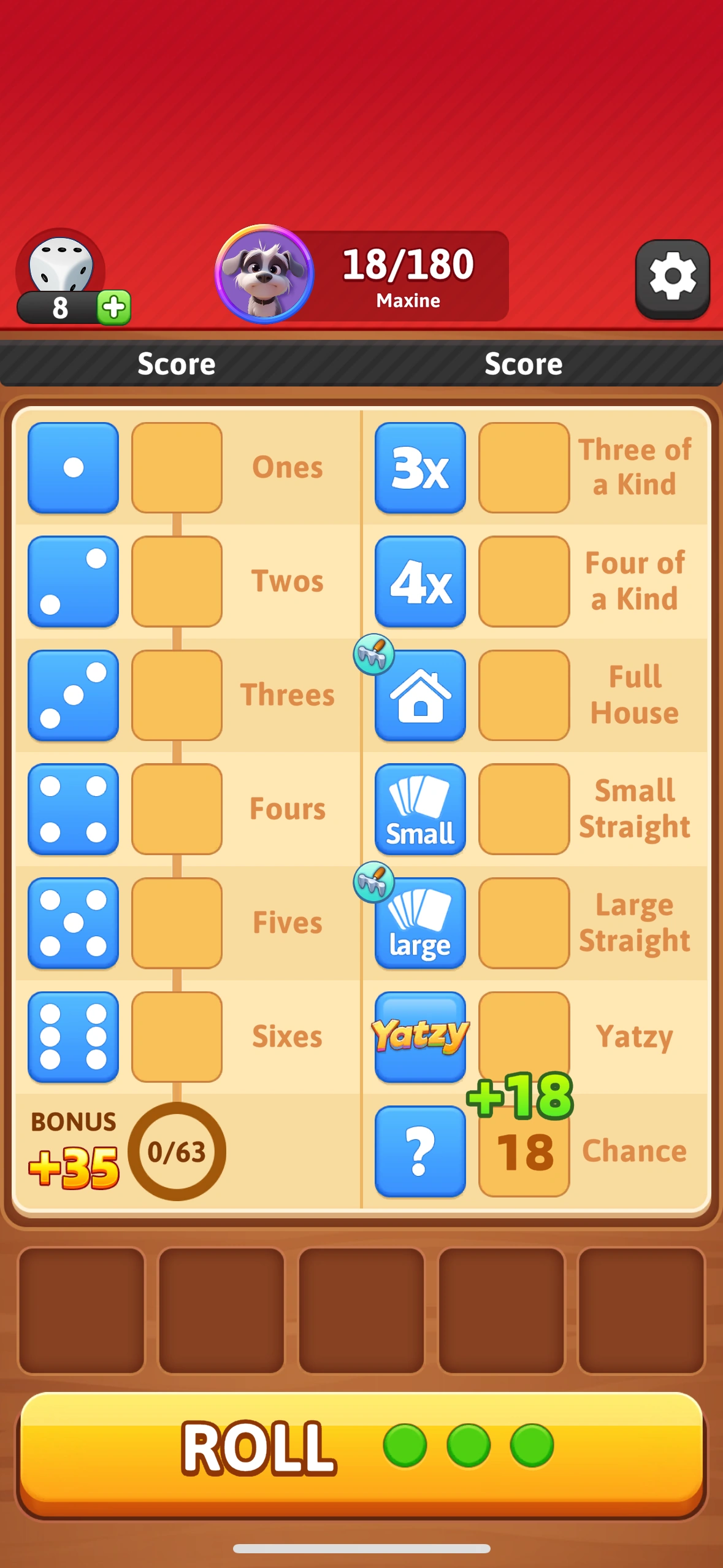Add more dice with the green plus
The height and width of the screenshot is (1568, 723).
(x=114, y=307)
